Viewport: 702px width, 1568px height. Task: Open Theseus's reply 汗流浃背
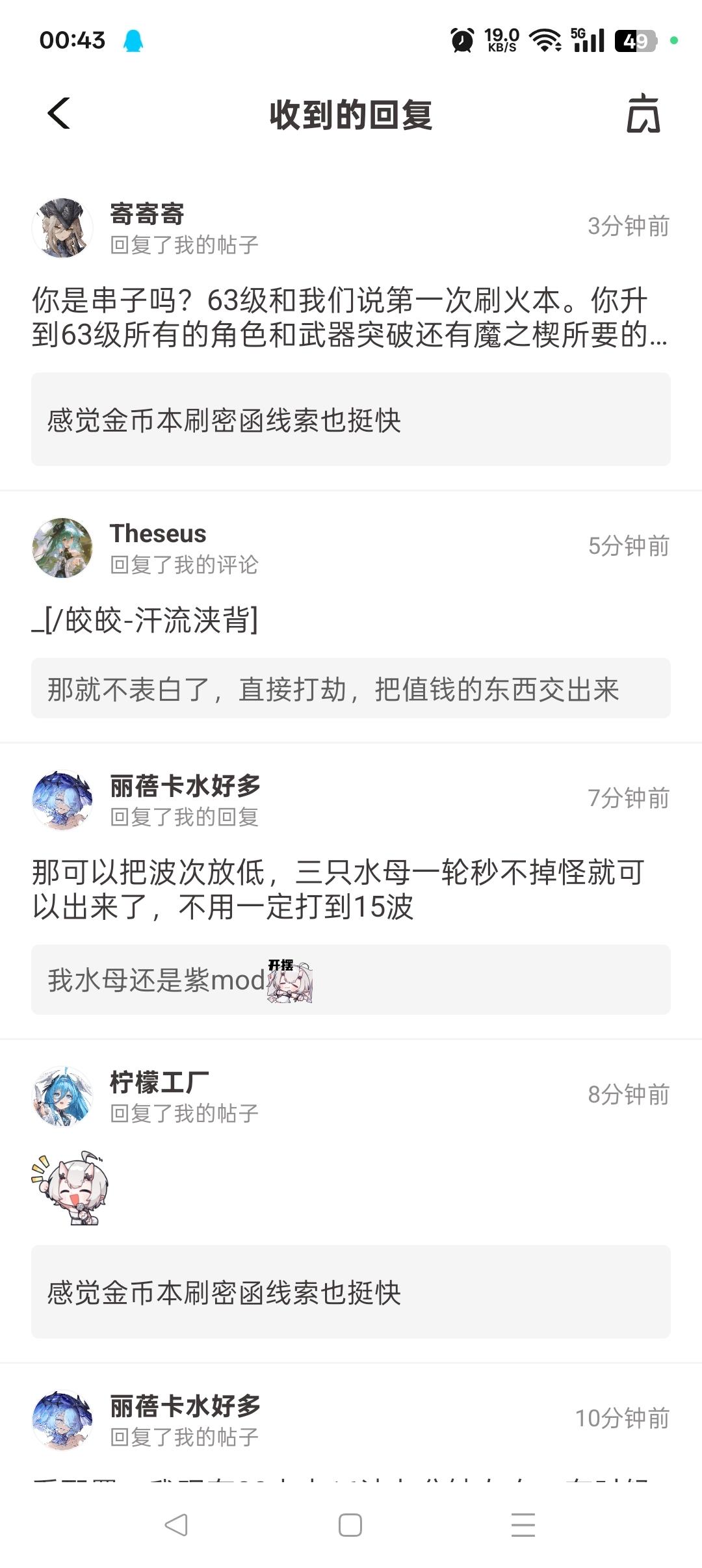pyautogui.click(x=146, y=620)
